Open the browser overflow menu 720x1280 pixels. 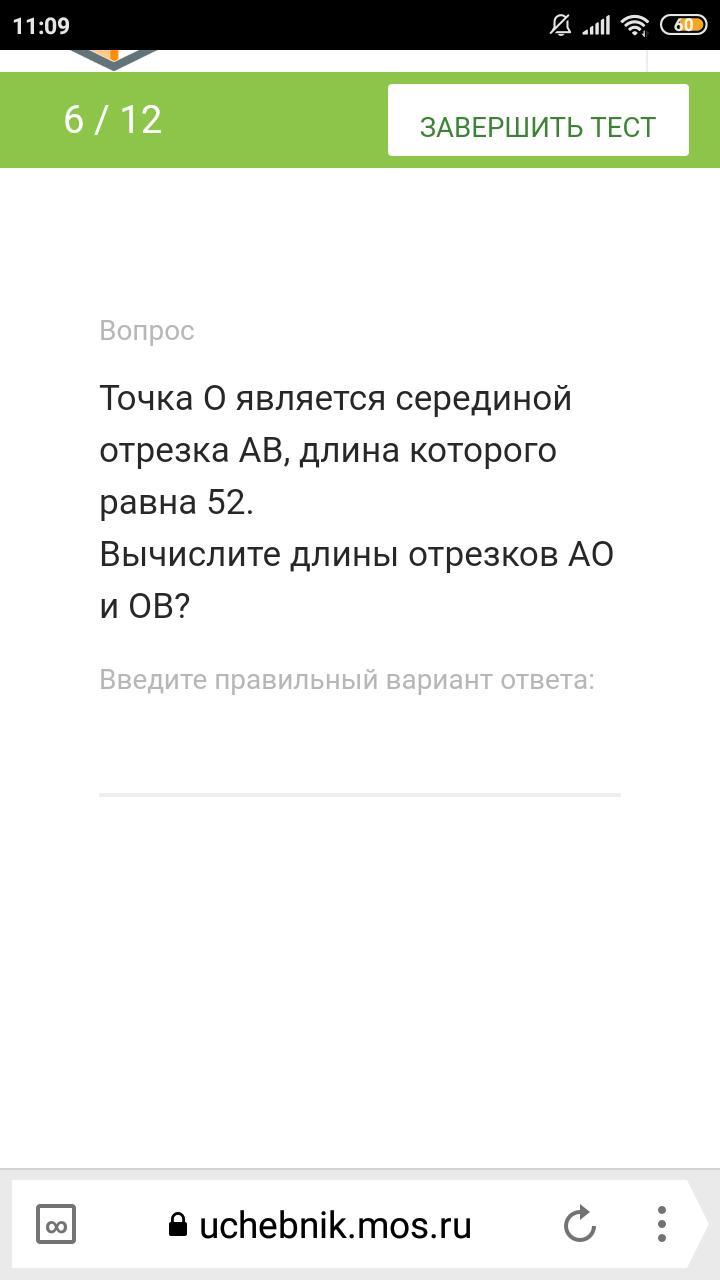[x=661, y=1224]
